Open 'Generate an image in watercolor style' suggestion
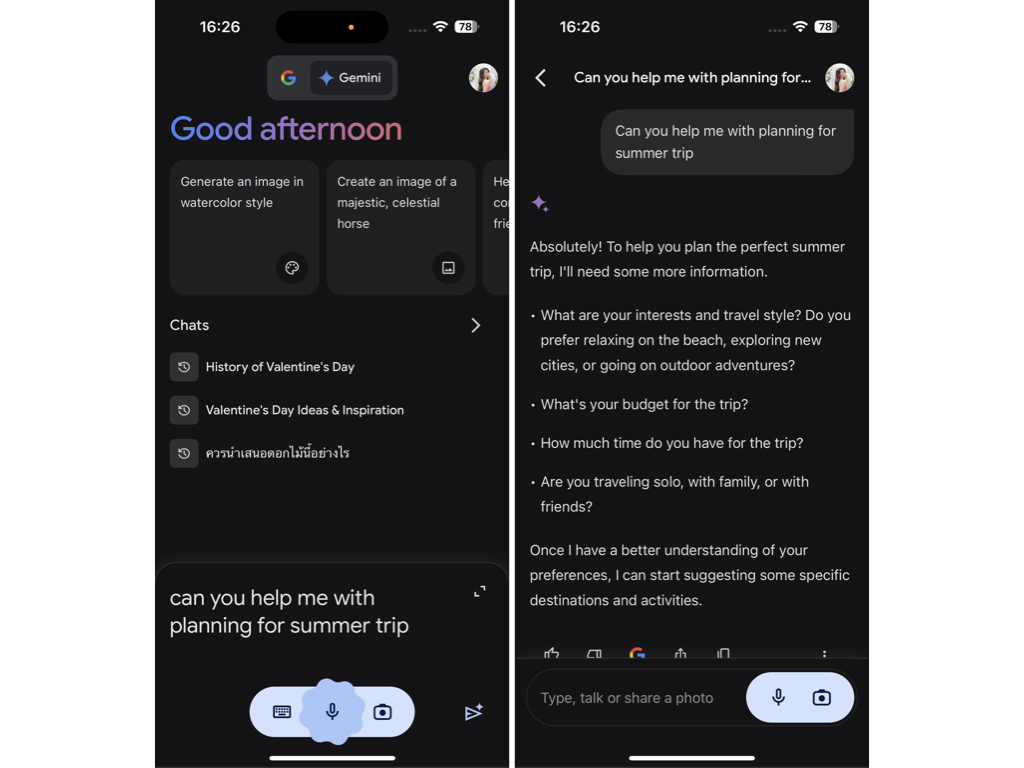 (244, 227)
